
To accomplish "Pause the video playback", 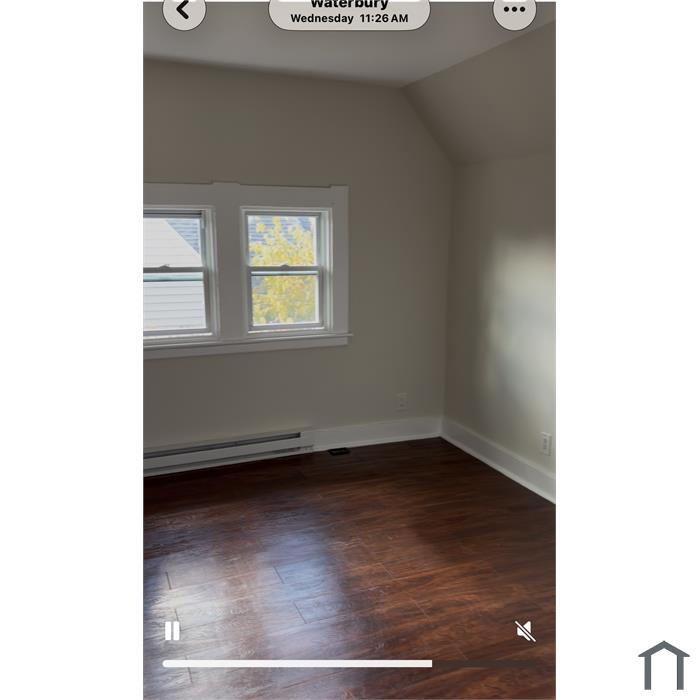I will tap(172, 630).
